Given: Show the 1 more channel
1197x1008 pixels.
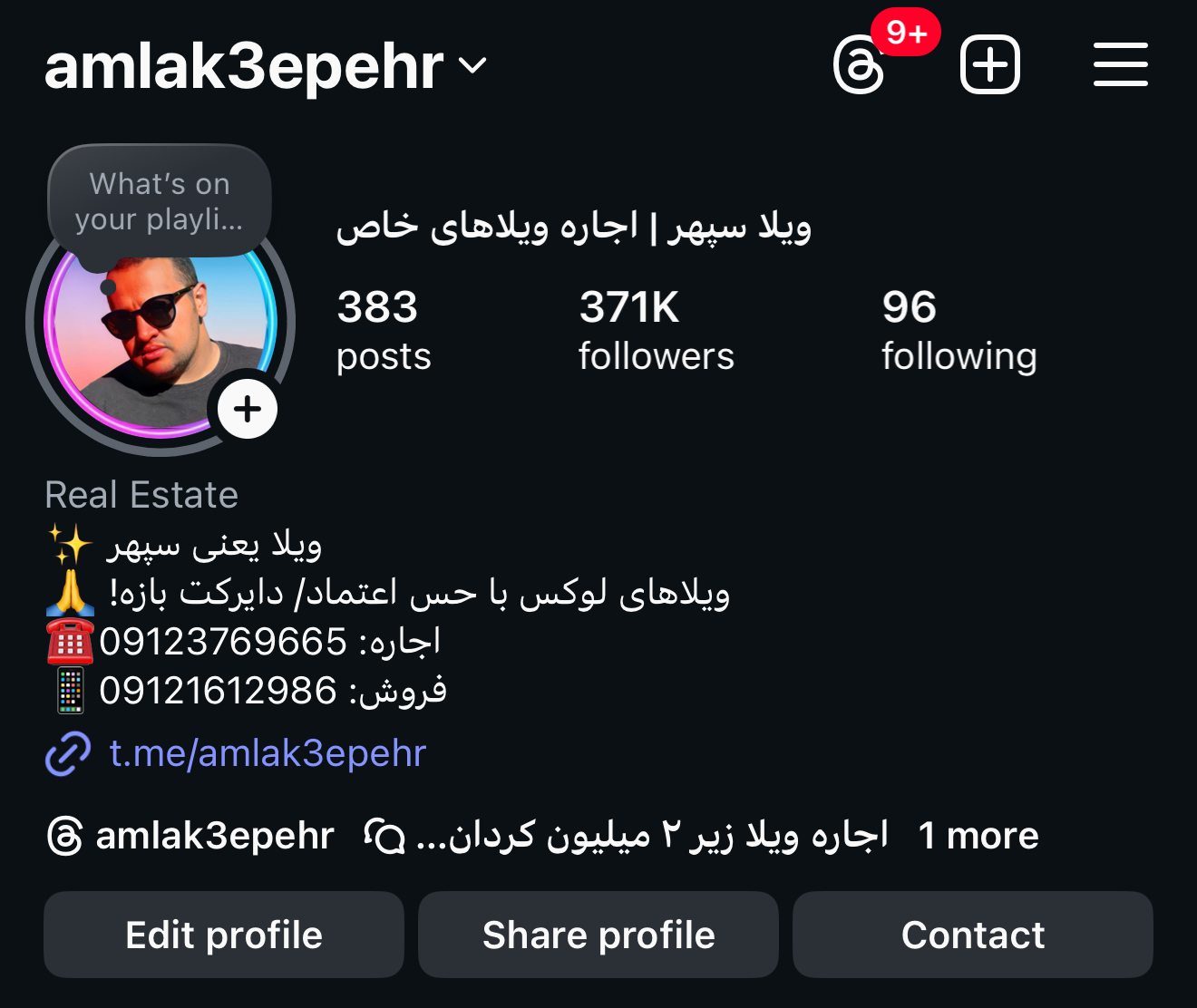Looking at the screenshot, I should (x=978, y=836).
